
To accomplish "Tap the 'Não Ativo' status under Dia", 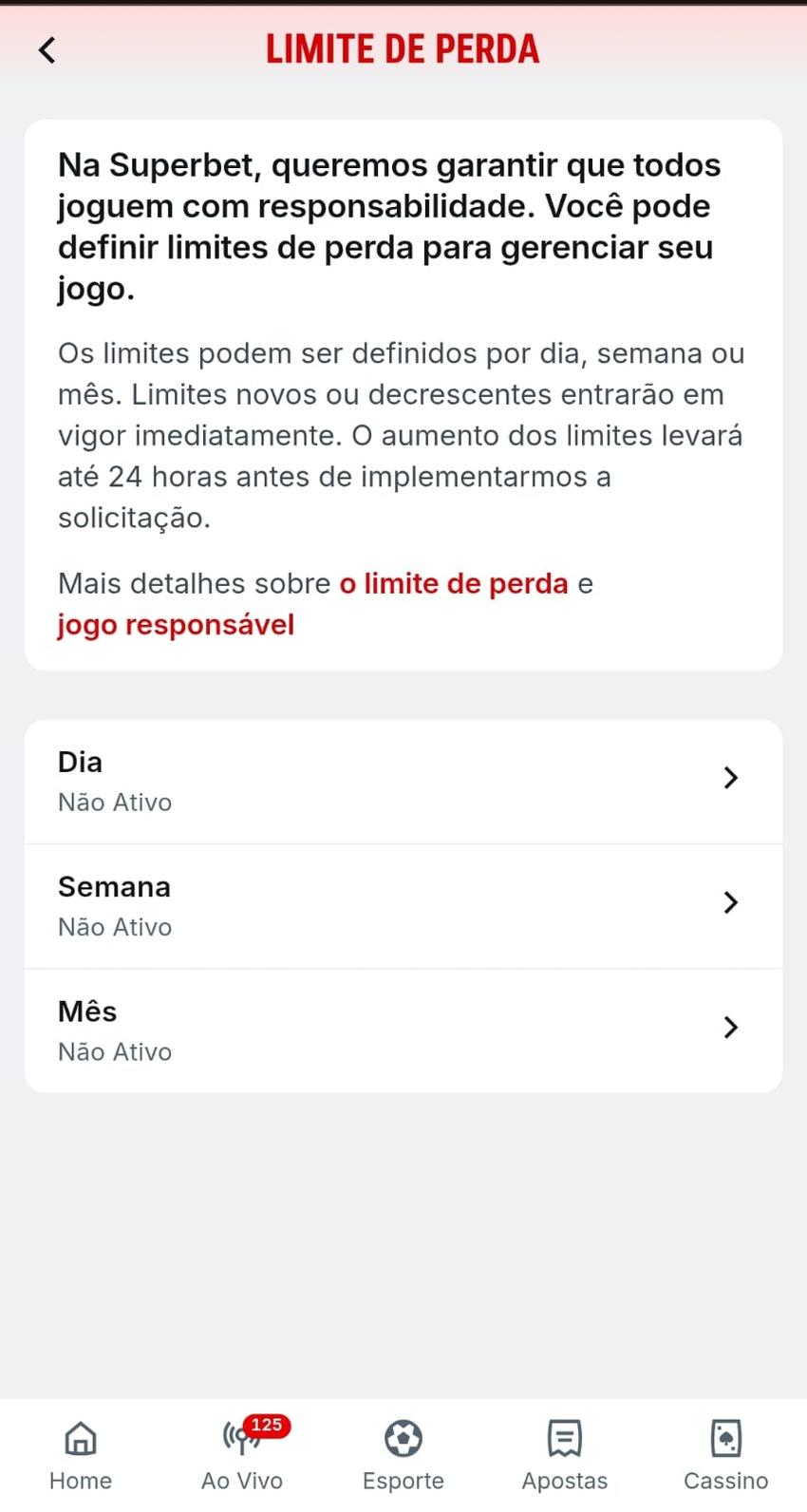I will click(114, 802).
